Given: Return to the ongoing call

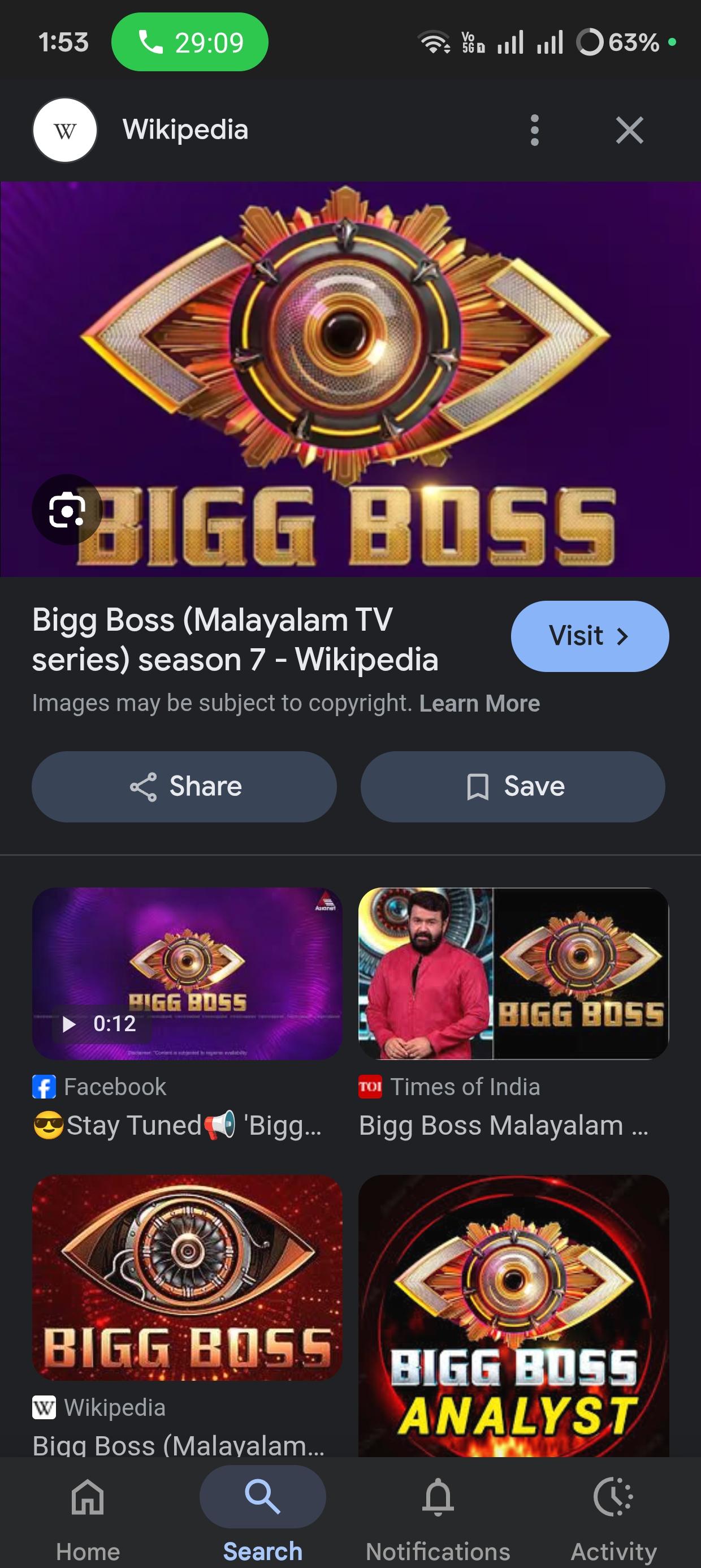Looking at the screenshot, I should 189,42.
